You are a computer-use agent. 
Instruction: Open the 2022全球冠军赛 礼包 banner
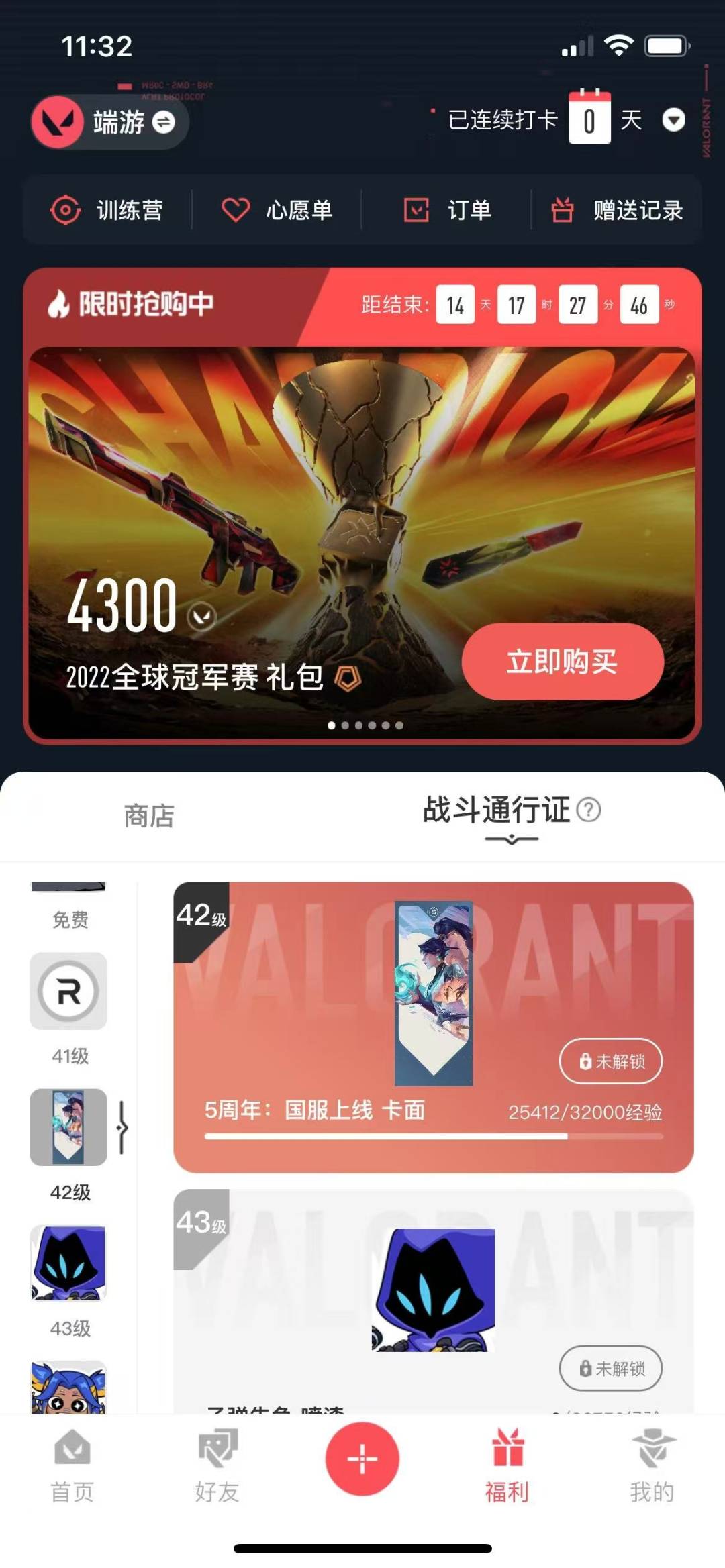click(x=362, y=543)
